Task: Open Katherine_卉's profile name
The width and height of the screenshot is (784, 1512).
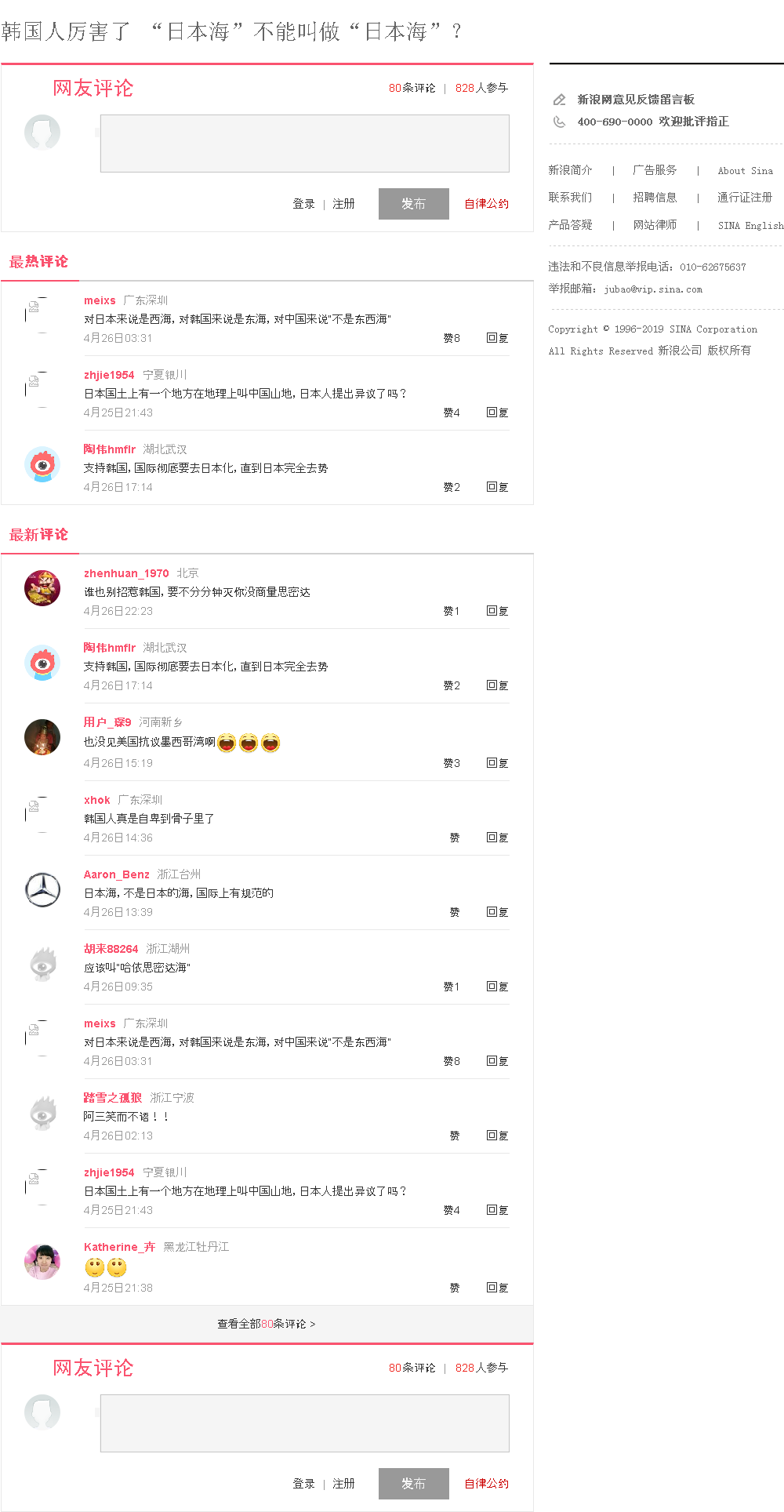Action: tap(119, 1247)
